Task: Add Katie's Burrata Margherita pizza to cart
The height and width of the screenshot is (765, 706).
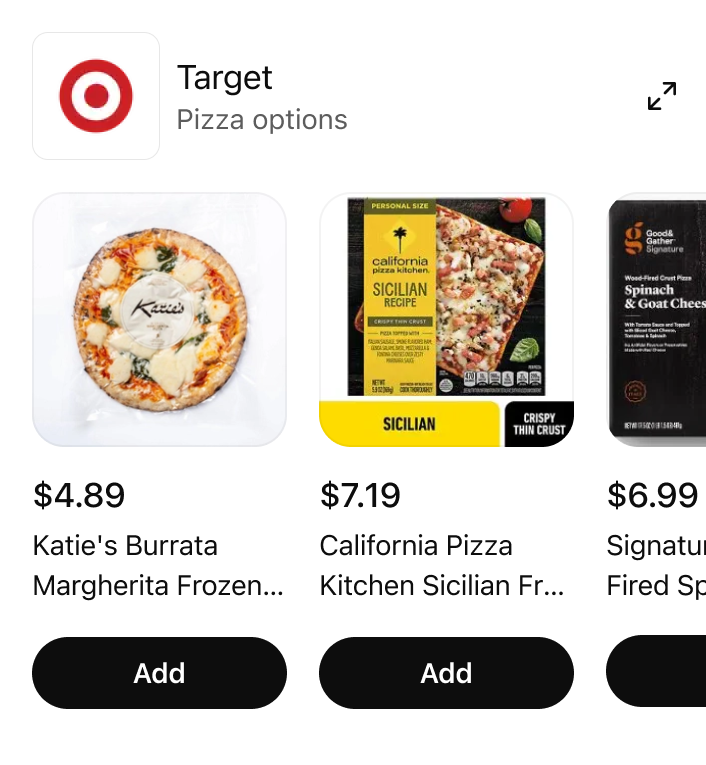Action: click(x=159, y=673)
